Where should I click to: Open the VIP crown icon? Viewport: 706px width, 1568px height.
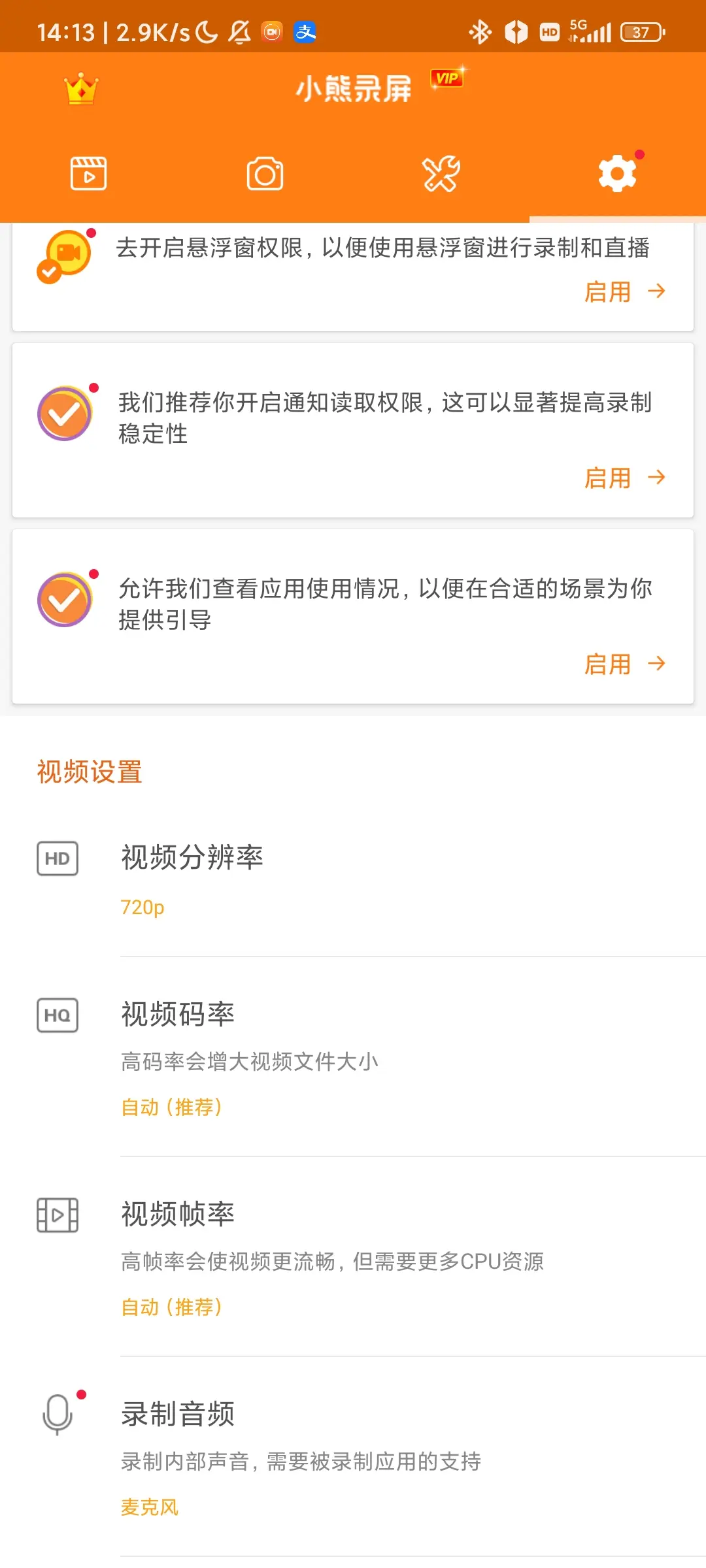[81, 89]
